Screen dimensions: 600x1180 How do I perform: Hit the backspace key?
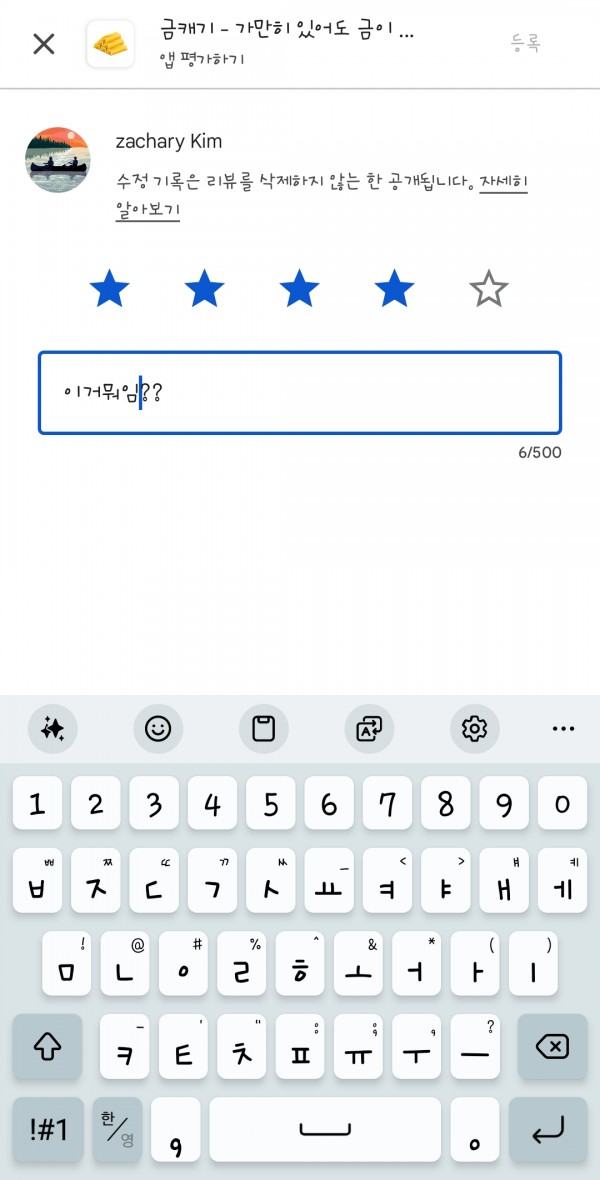pyautogui.click(x=552, y=1046)
